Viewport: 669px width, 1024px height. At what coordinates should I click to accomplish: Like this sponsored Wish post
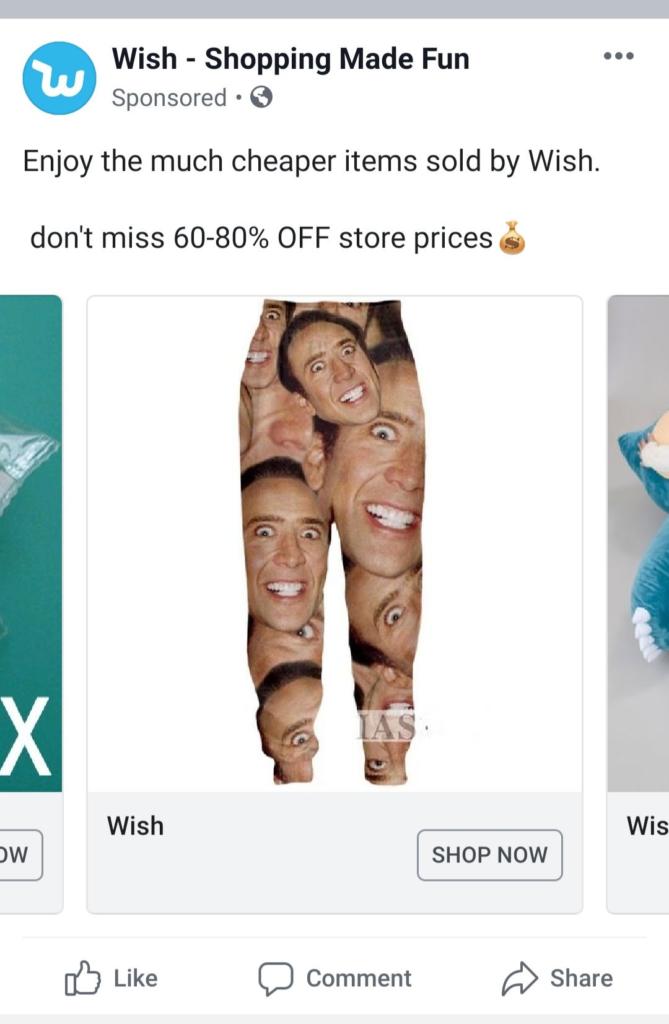pyautogui.click(x=111, y=978)
